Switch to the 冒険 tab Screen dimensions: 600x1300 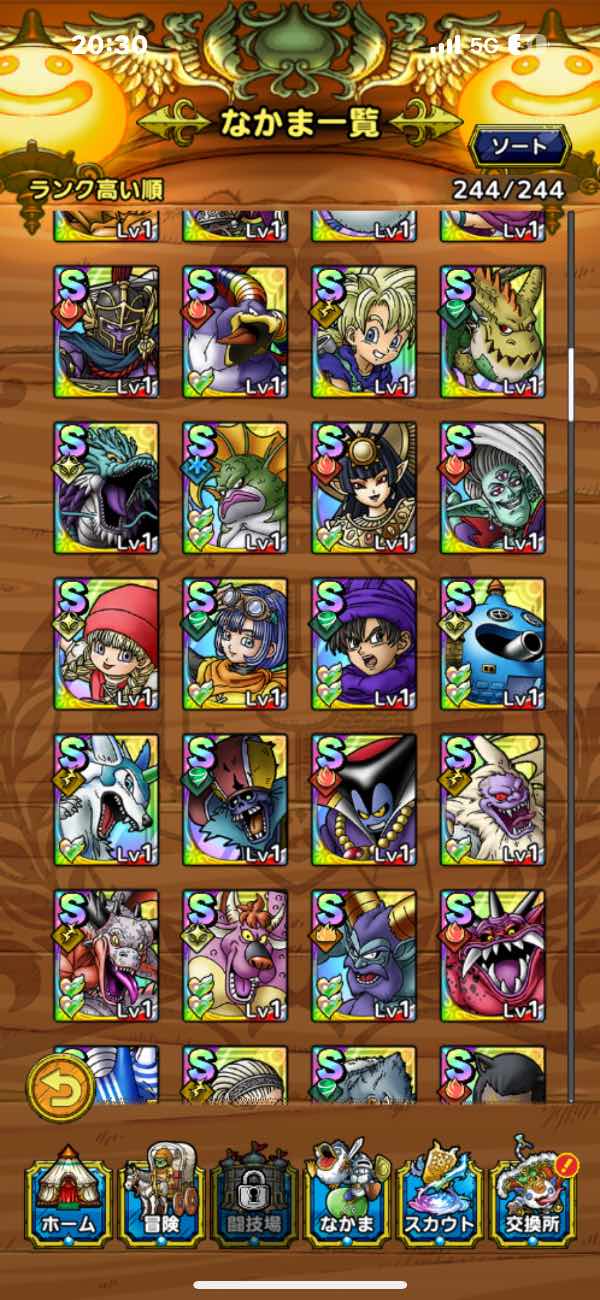[161, 1190]
